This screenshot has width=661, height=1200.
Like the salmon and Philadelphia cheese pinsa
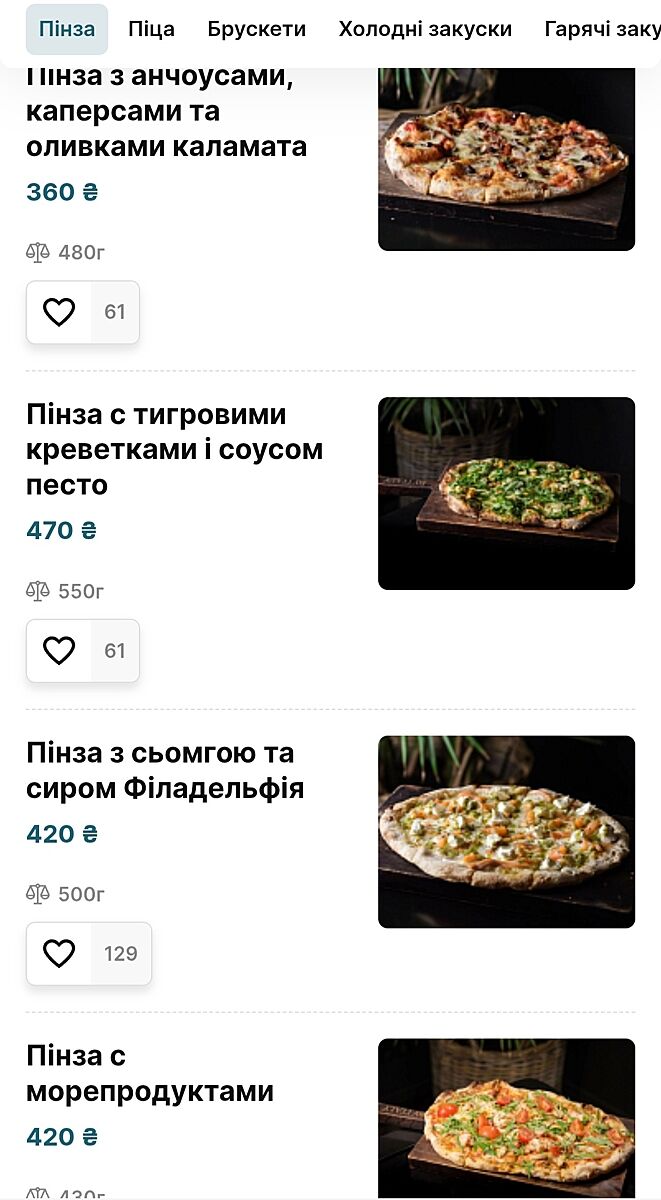coord(59,954)
